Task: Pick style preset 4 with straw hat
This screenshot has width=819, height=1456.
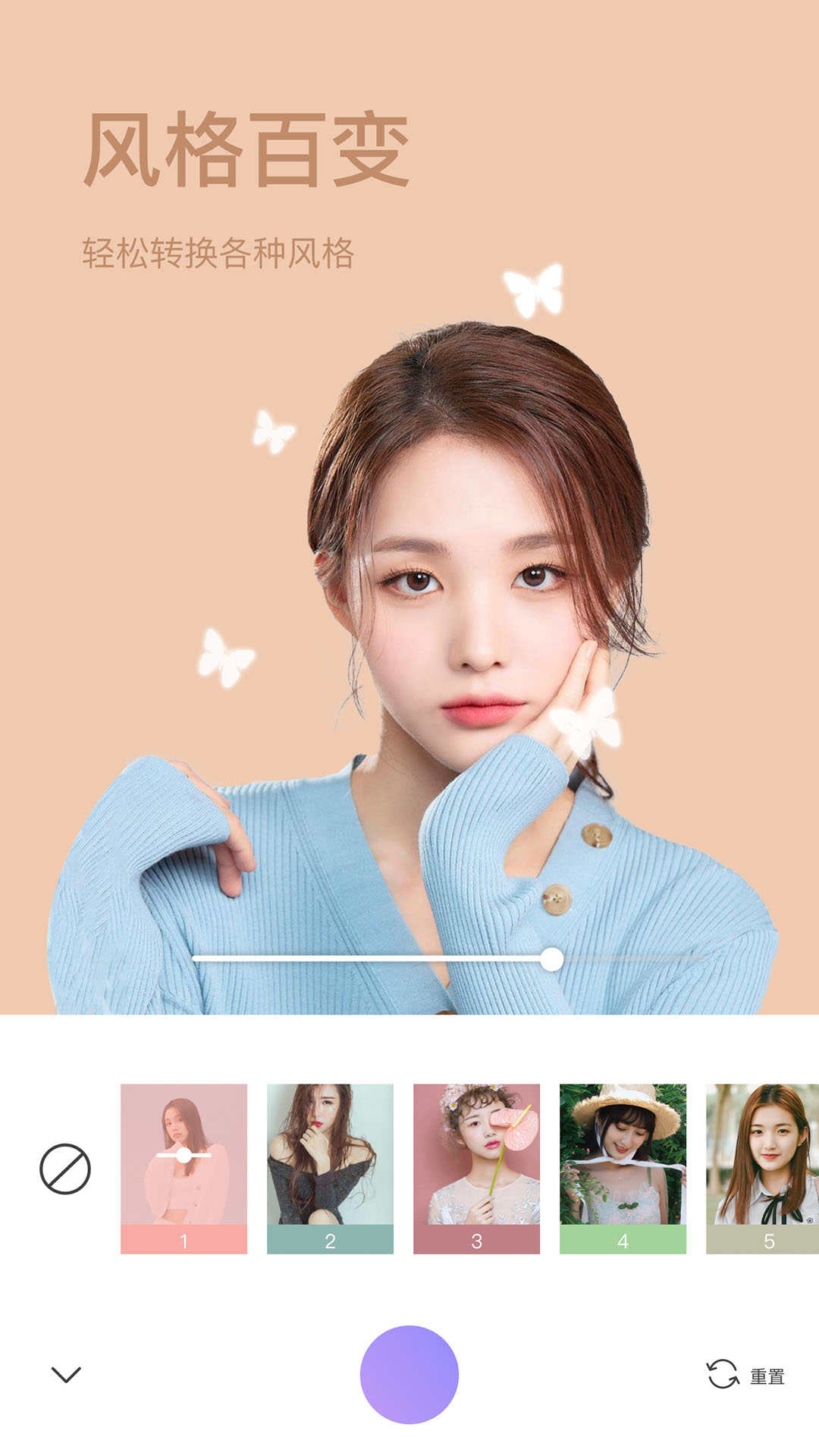Action: 623,1169
